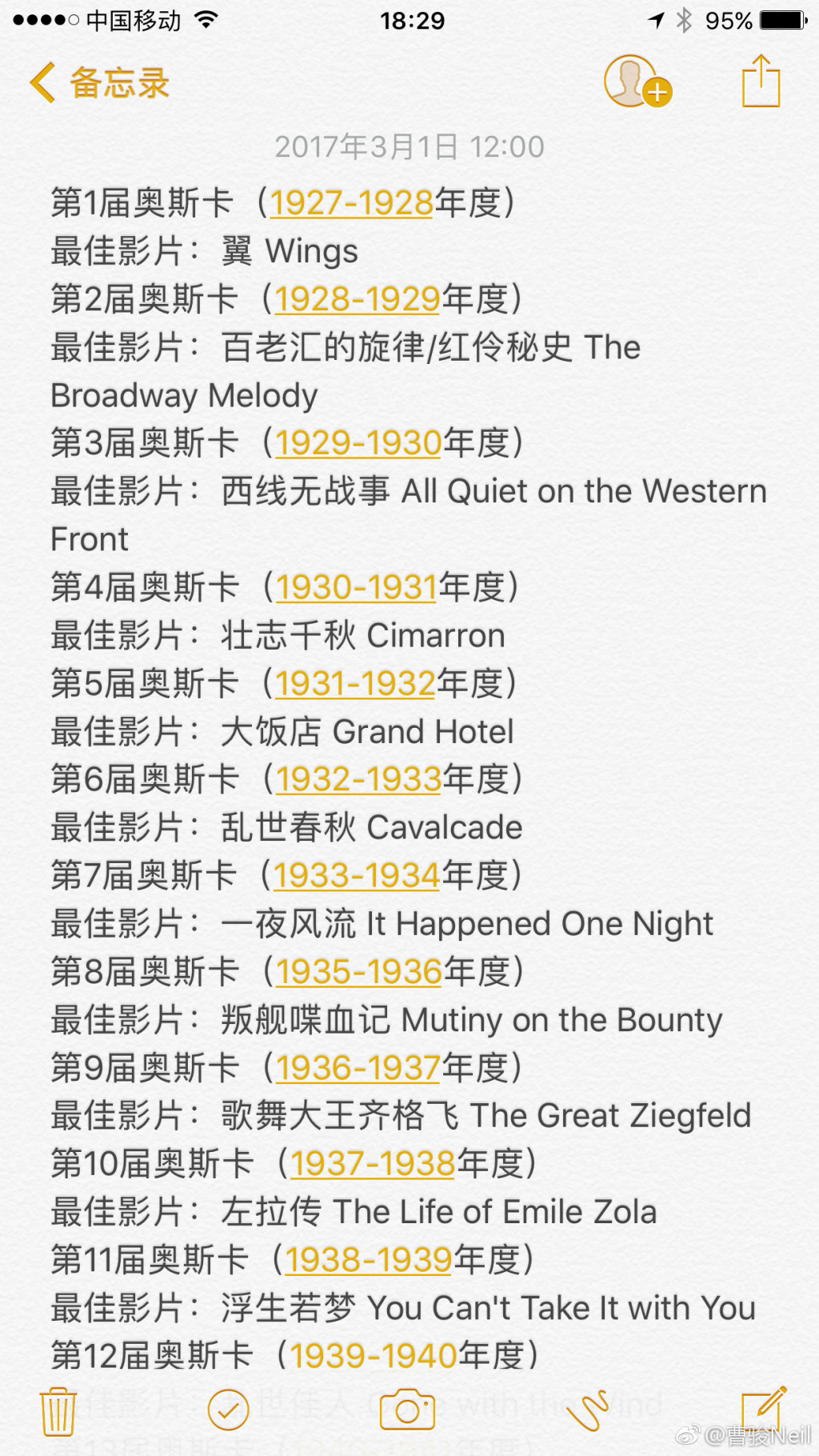Compose a new note

coord(764,1410)
